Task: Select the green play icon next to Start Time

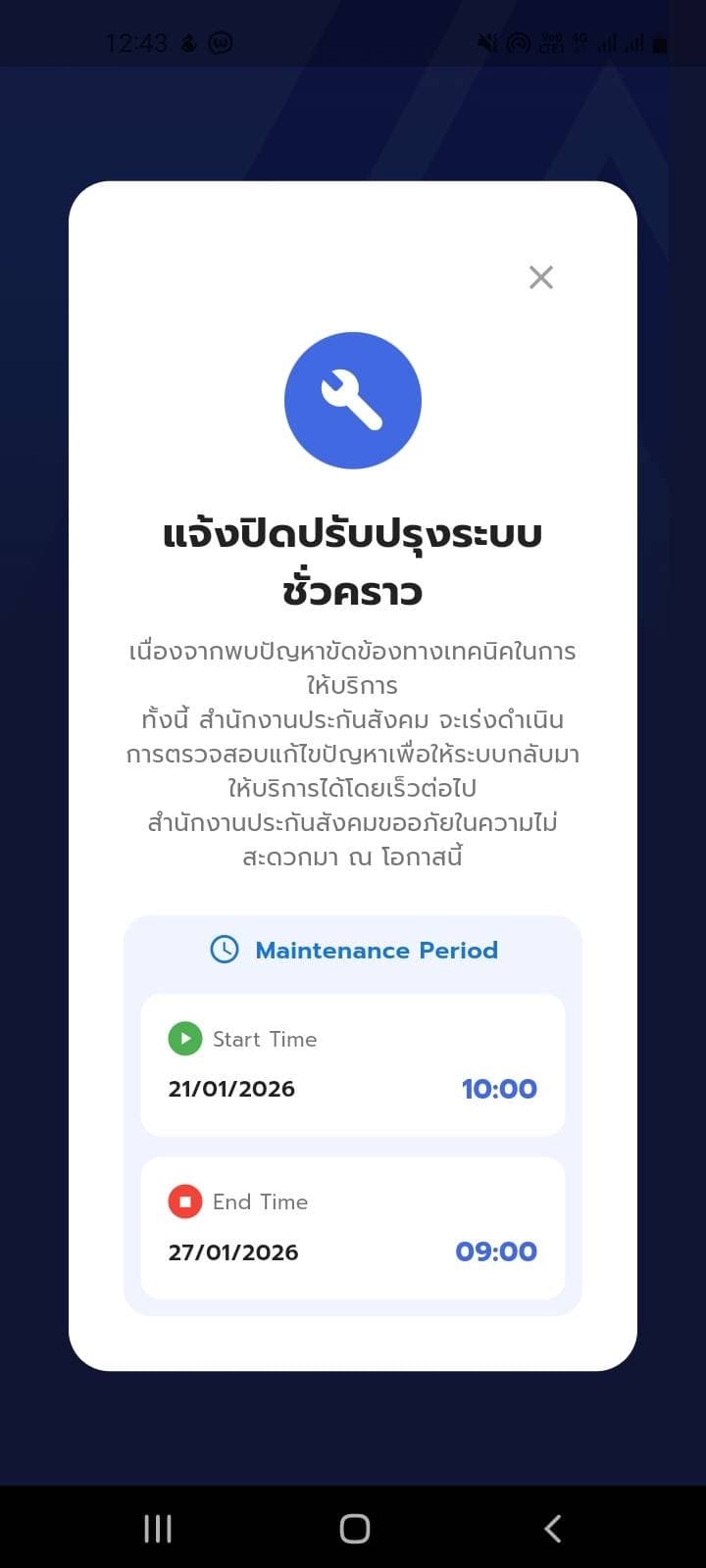Action: [x=184, y=1039]
